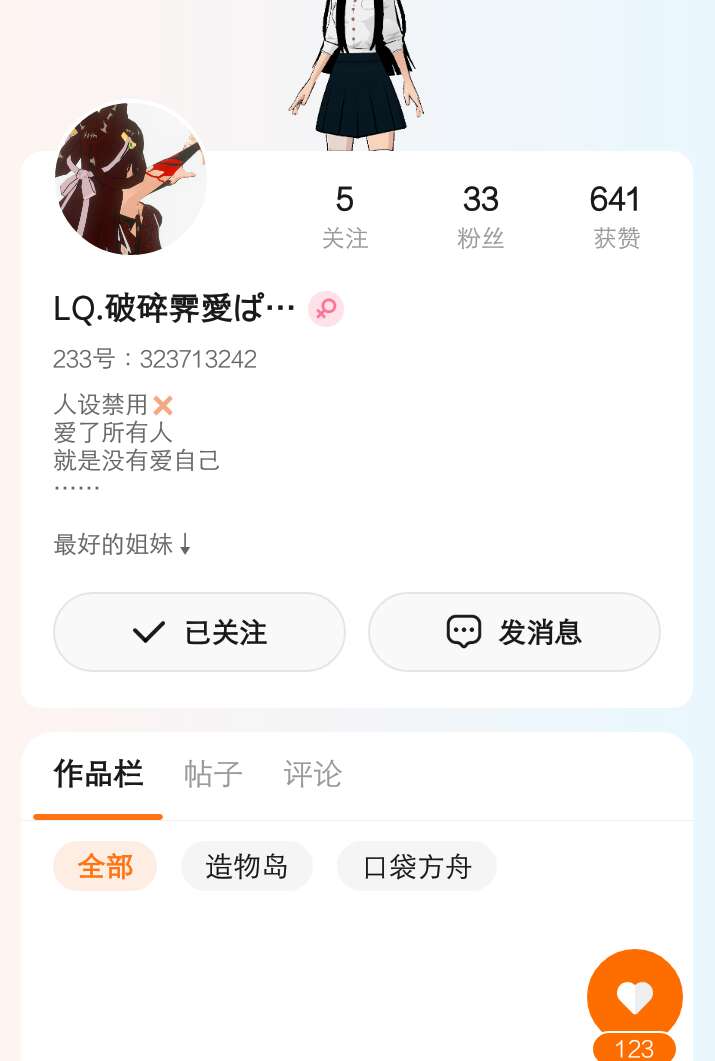Image resolution: width=715 pixels, height=1061 pixels.
Task: Switch to the 评论 tab
Action: 313,774
